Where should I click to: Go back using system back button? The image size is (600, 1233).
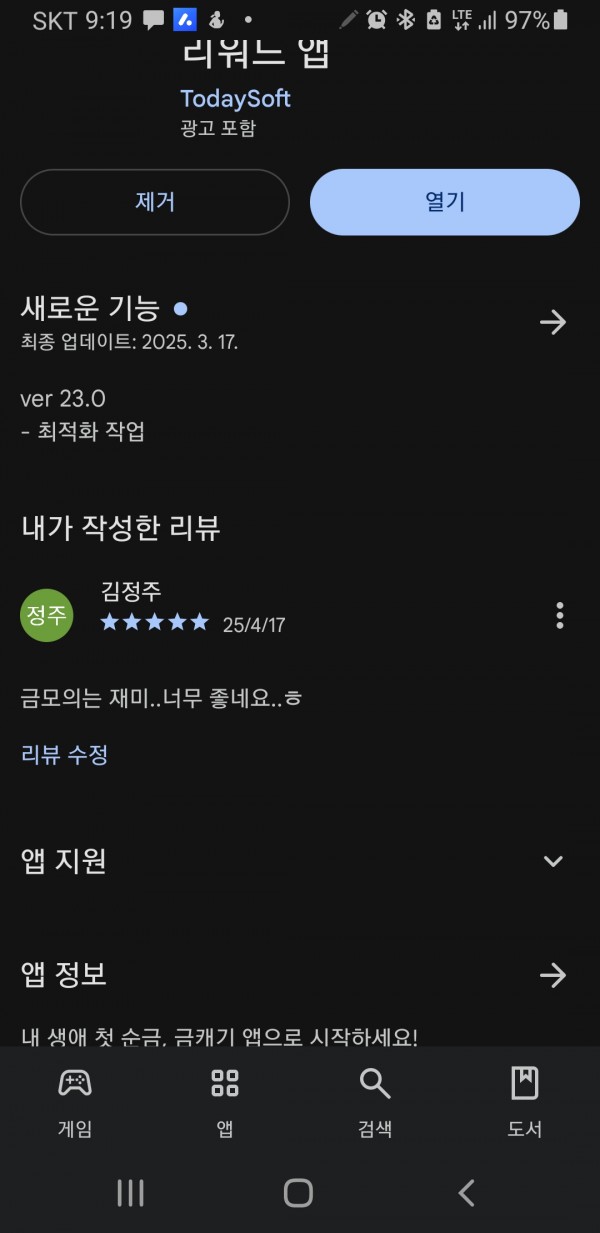pyautogui.click(x=466, y=1192)
